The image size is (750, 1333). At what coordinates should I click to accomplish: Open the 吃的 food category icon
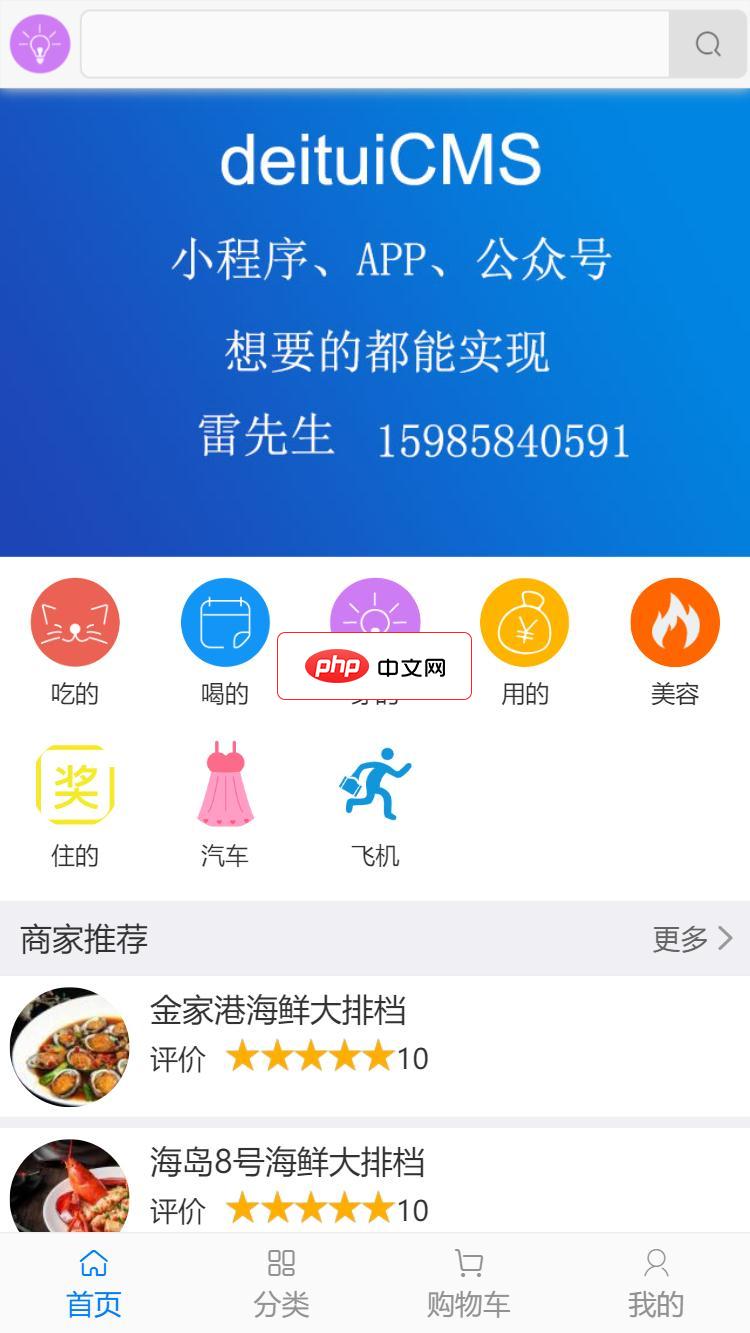point(75,621)
